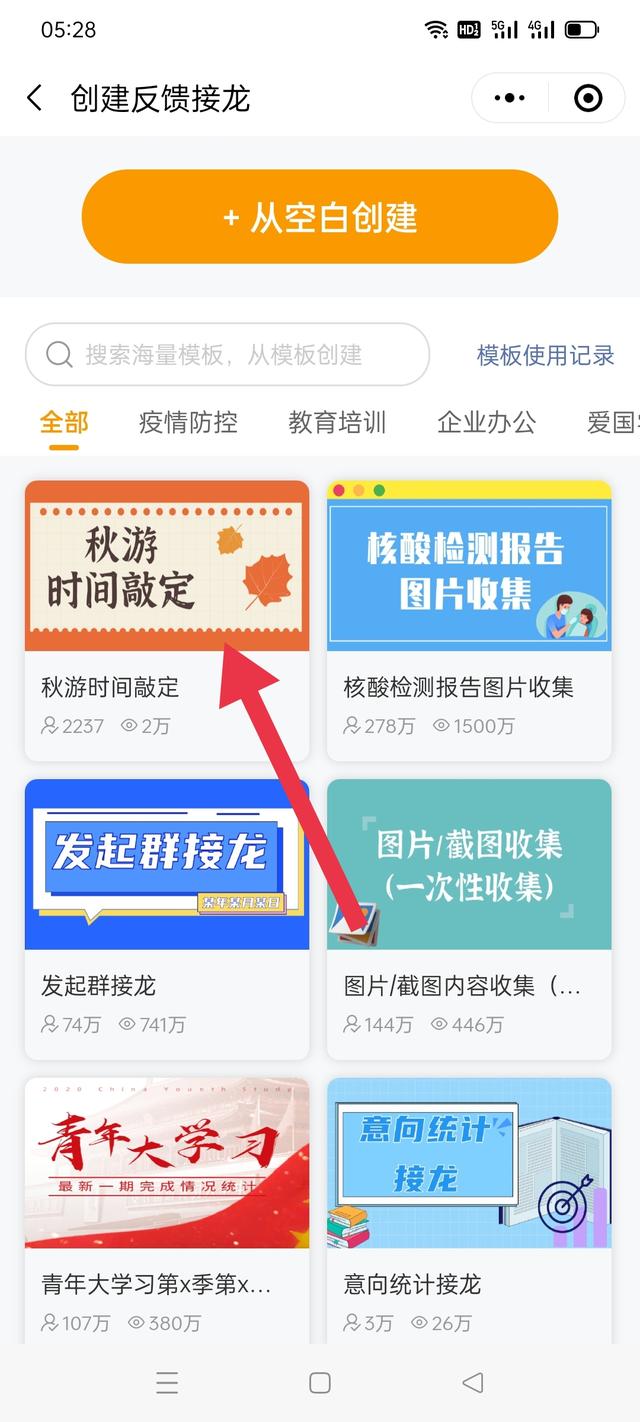The image size is (640, 1422).
Task: Close the mini program with the circle icon
Action: coord(588,98)
